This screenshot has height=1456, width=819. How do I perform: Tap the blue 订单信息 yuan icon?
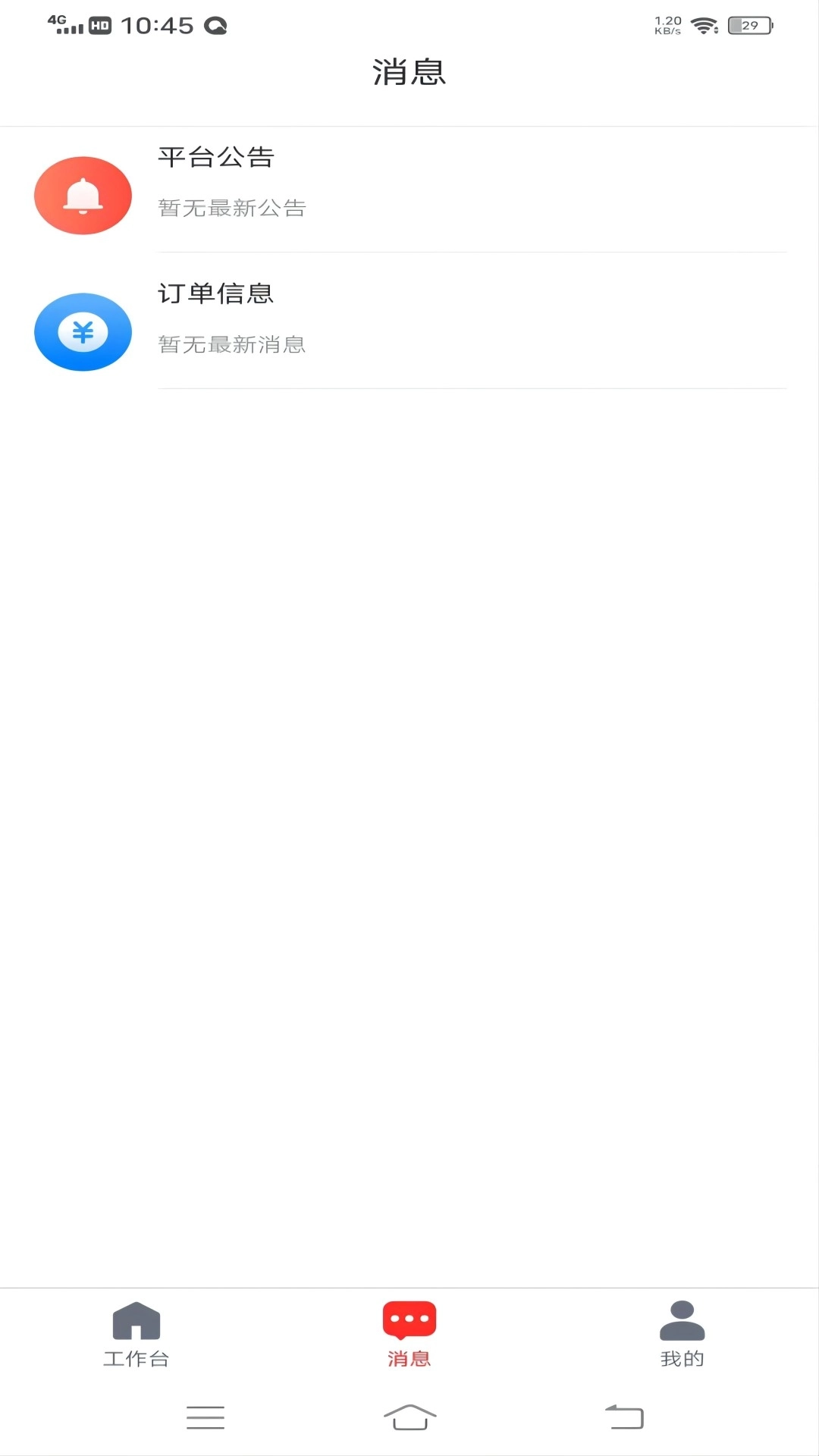point(83,331)
